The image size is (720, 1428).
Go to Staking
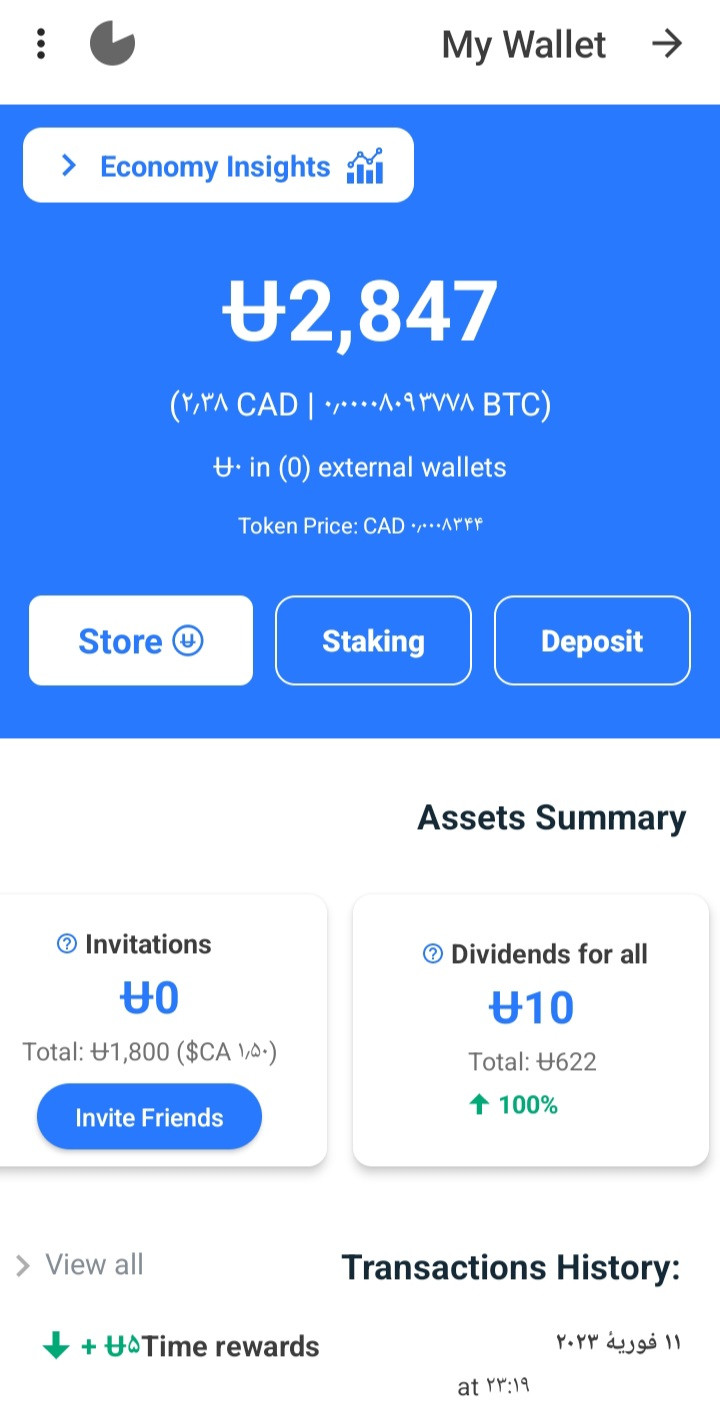pos(373,641)
